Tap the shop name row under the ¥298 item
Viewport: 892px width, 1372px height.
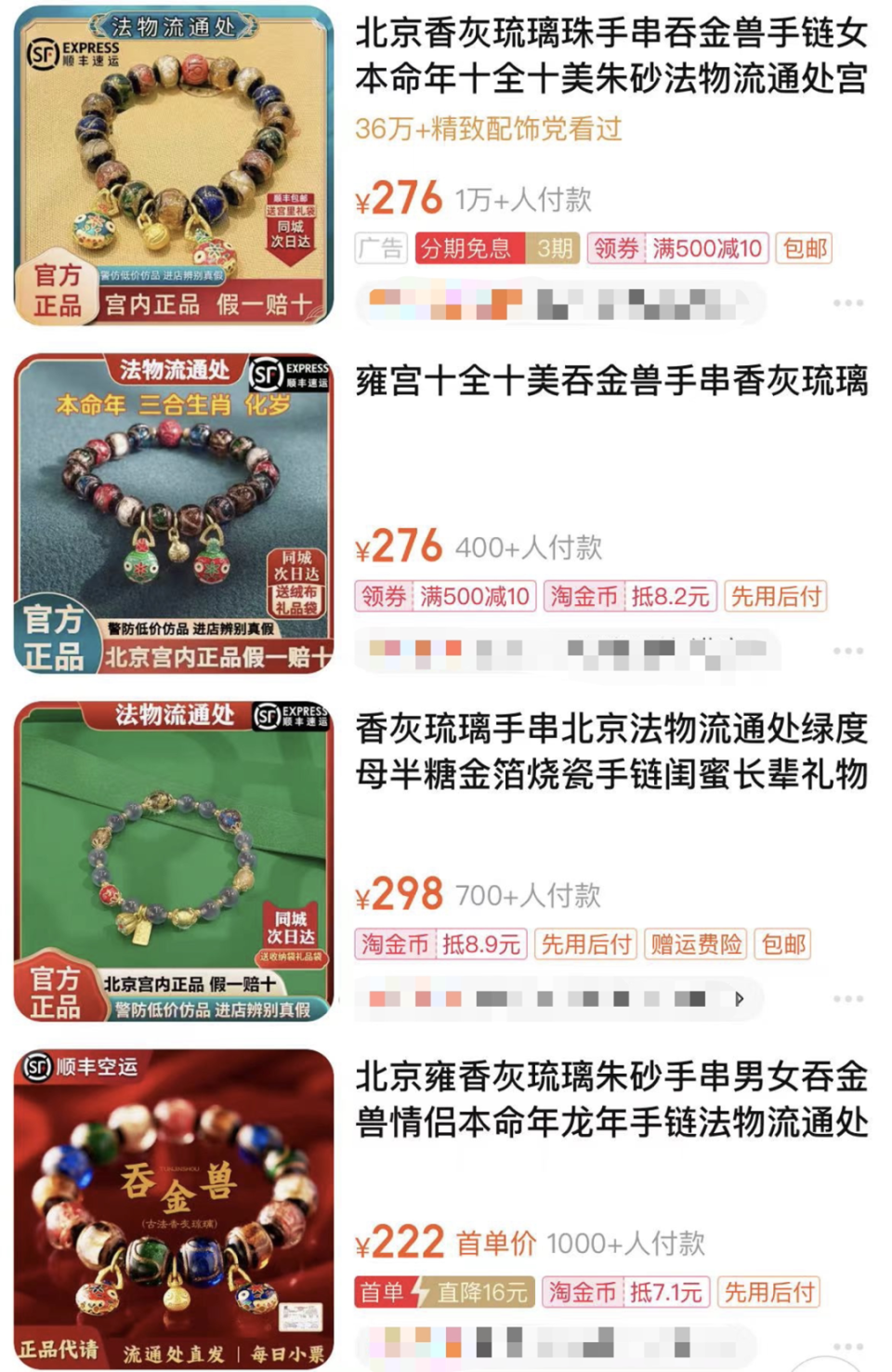pyautogui.click(x=557, y=998)
